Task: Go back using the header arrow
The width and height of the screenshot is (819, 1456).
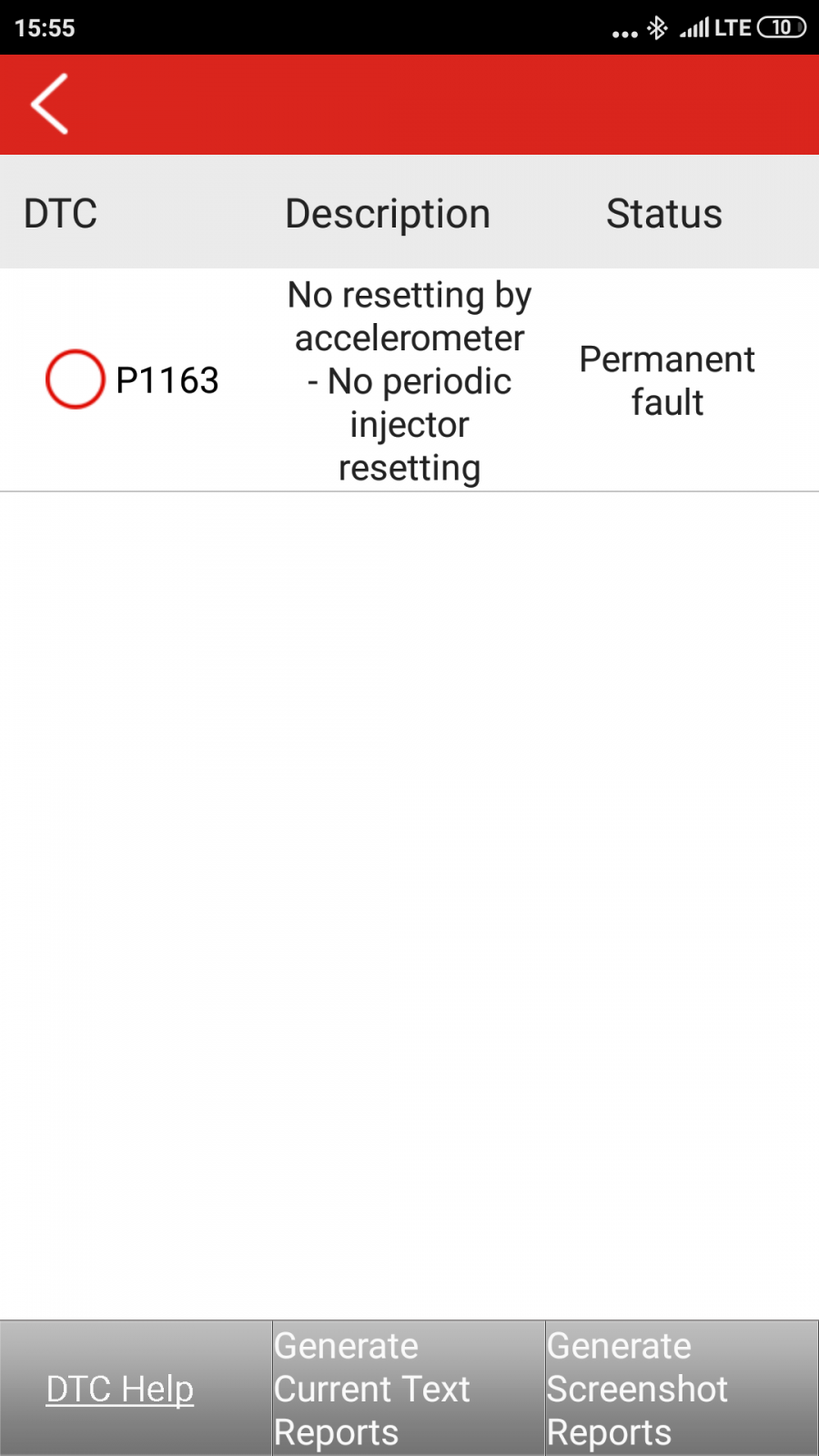Action: [x=50, y=104]
